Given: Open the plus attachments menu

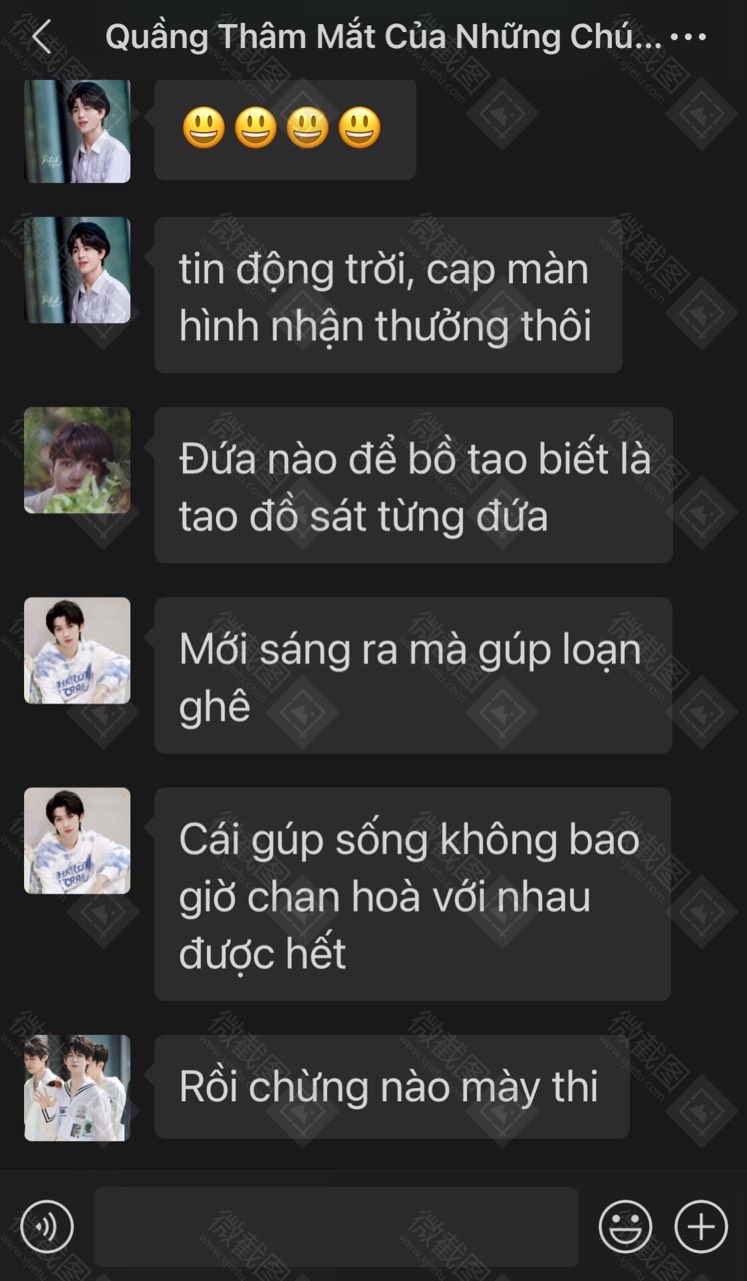Looking at the screenshot, I should 701,1226.
